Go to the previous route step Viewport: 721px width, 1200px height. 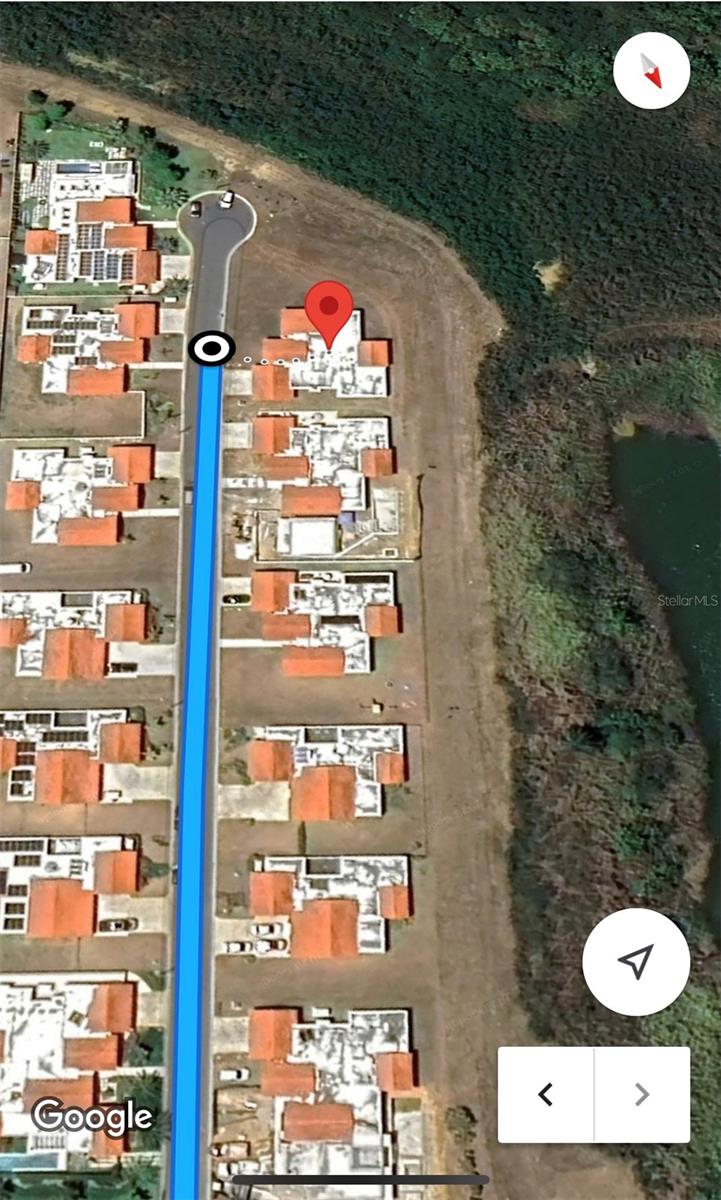point(546,1094)
